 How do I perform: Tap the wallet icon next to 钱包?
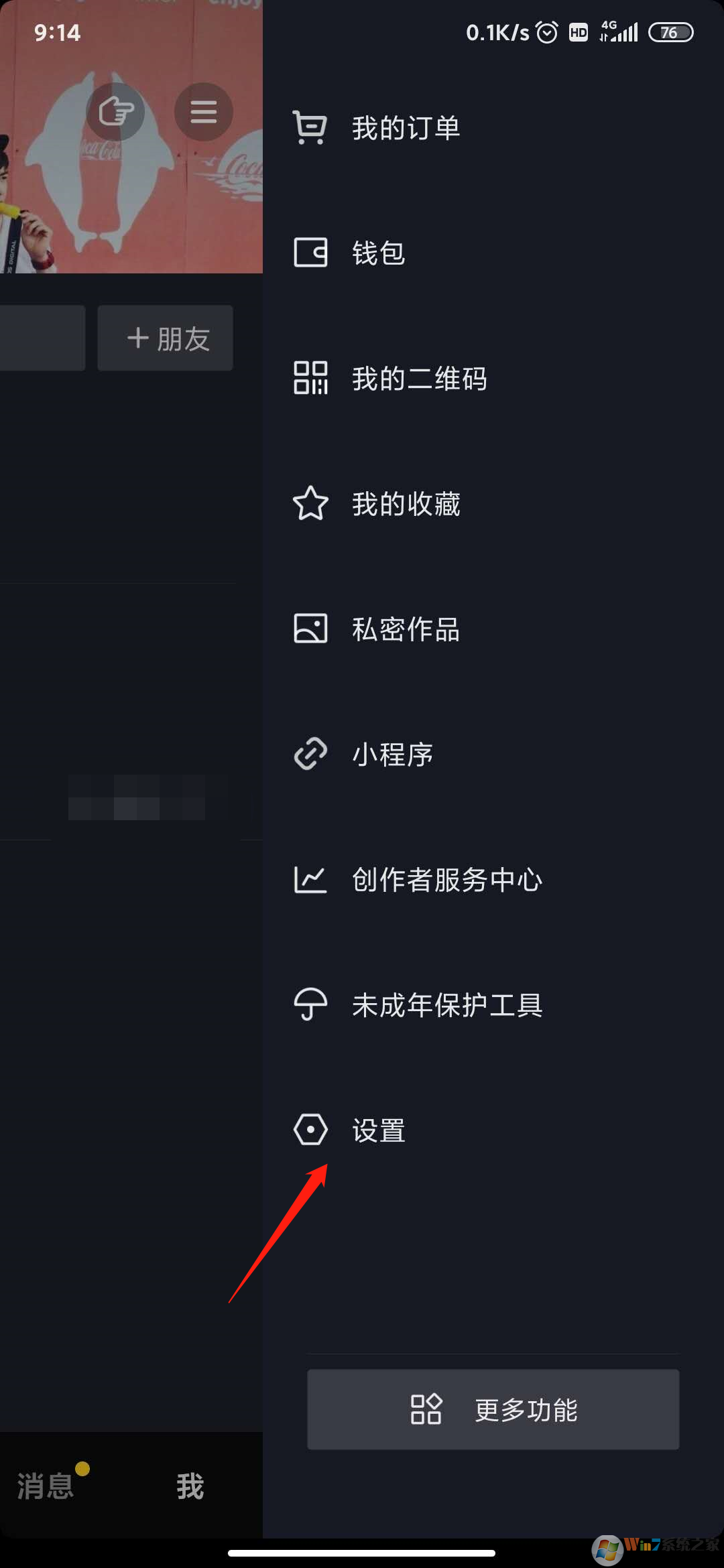coord(310,253)
